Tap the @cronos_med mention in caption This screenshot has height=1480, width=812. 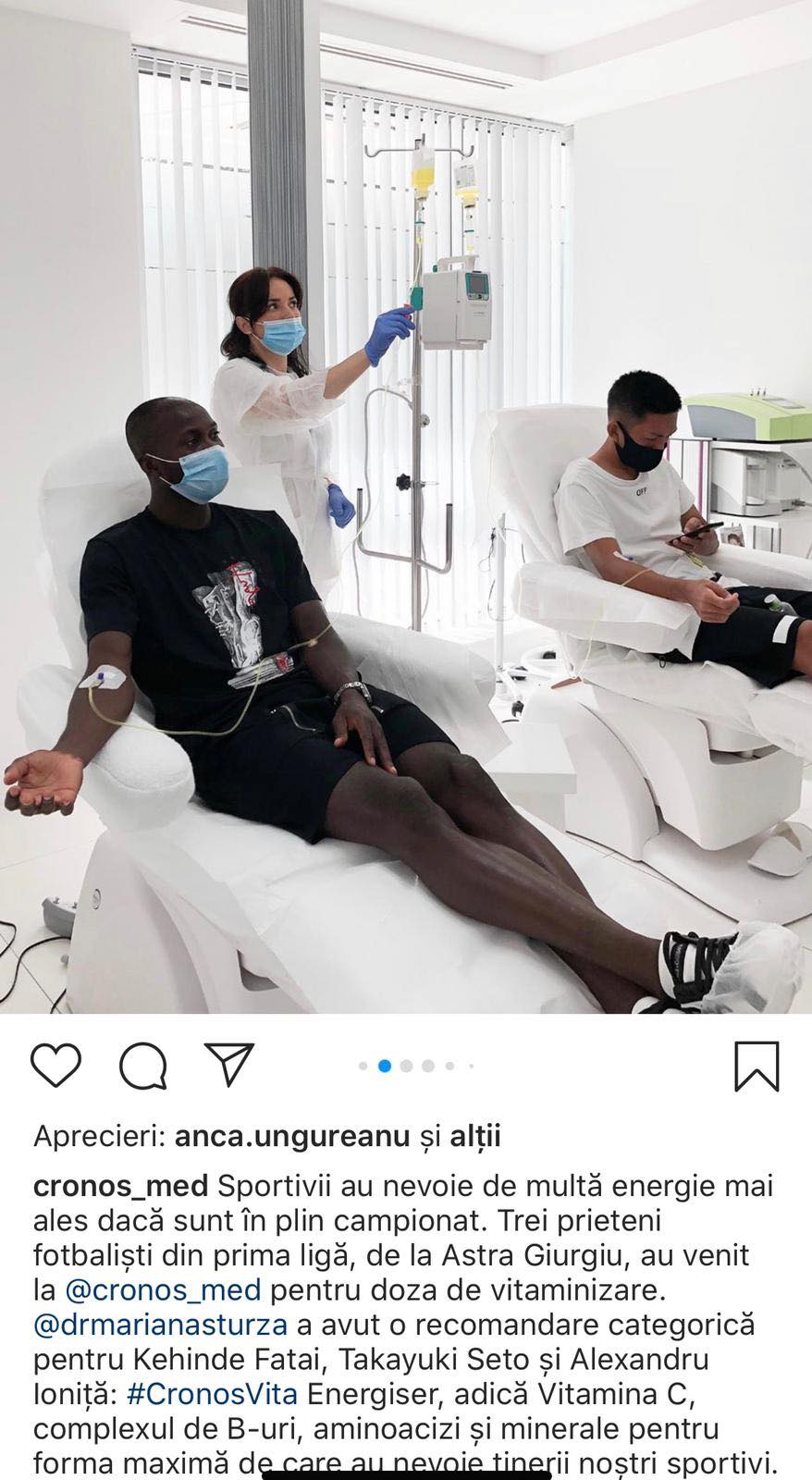pyautogui.click(x=162, y=1289)
